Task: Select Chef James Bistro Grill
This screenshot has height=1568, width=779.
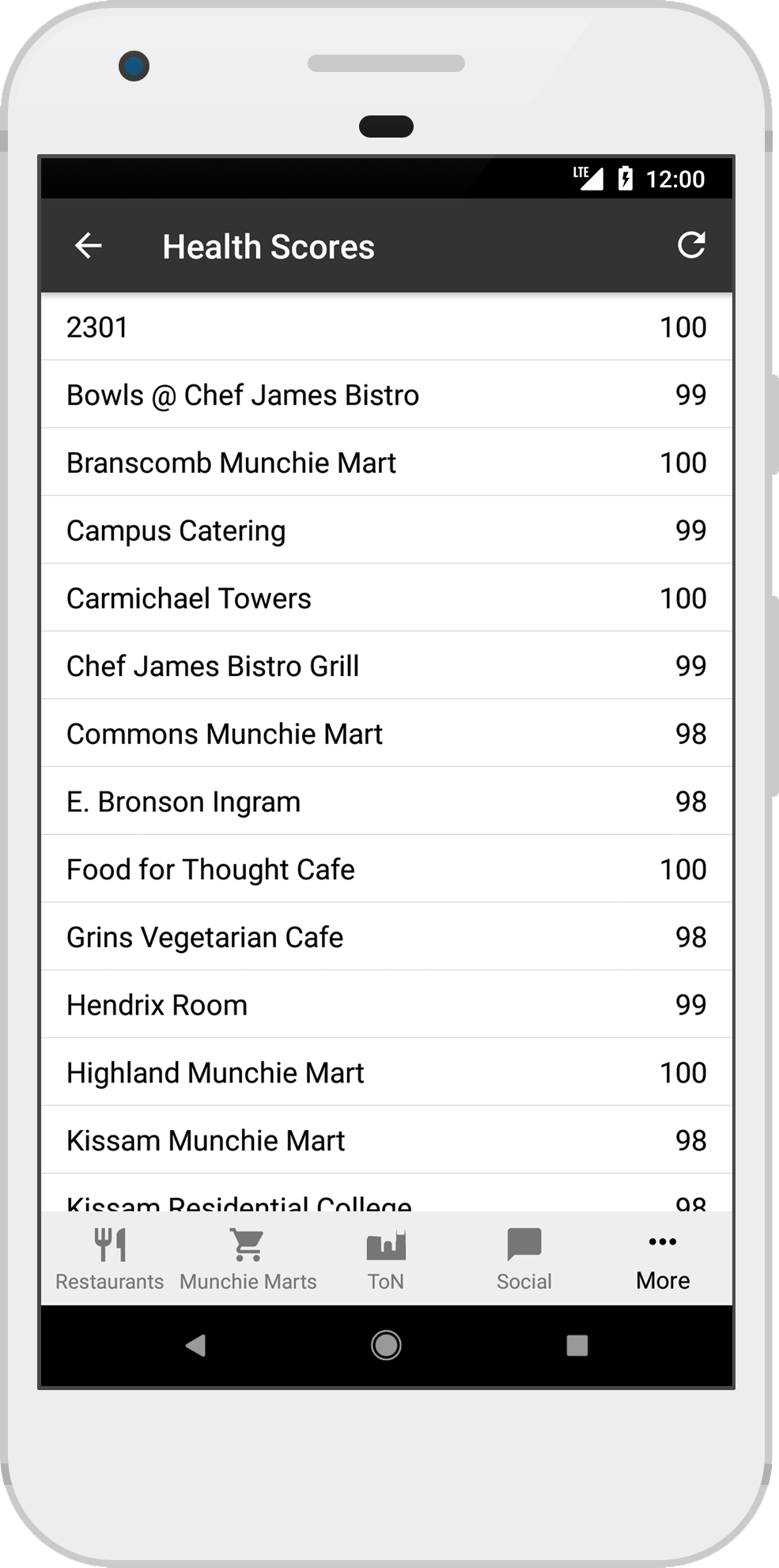Action: pos(387,666)
